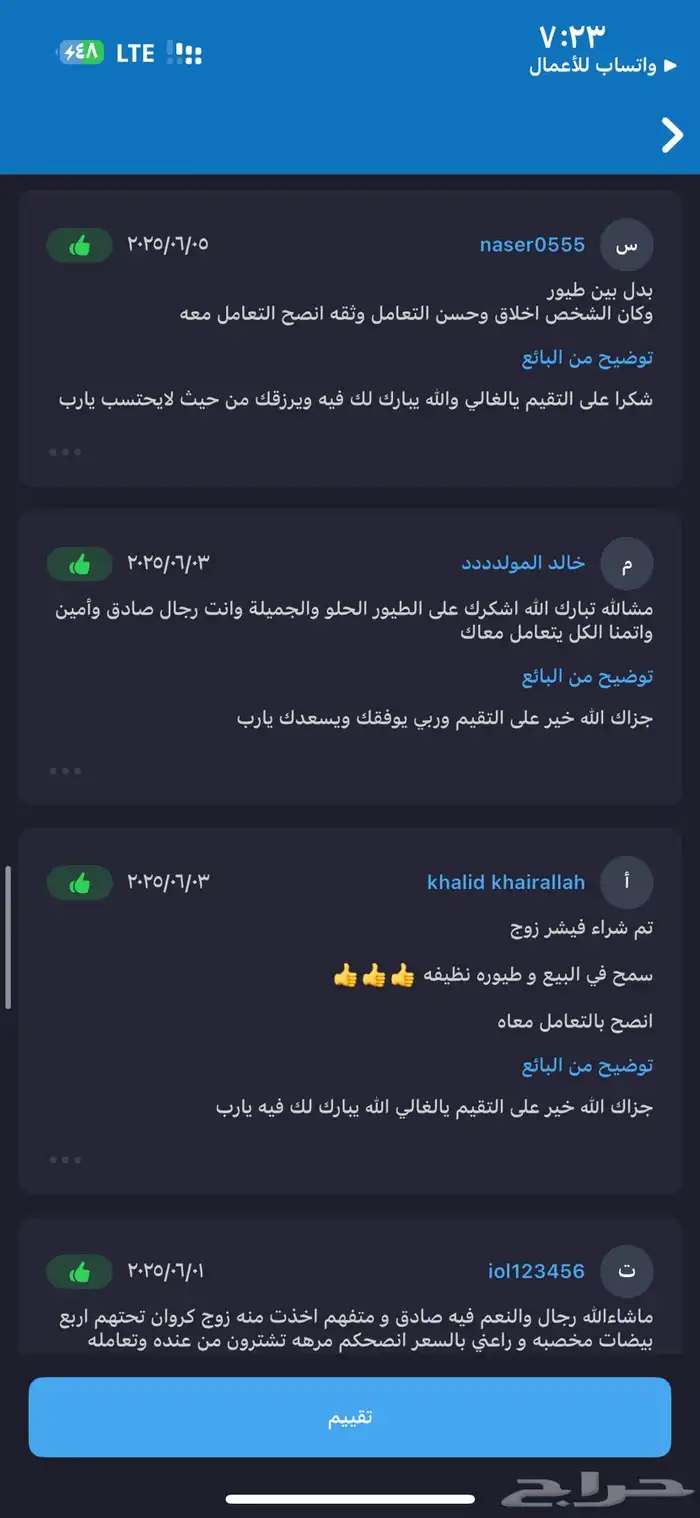Open naser0555's profile
This screenshot has height=1518, width=700.
pos(532,244)
